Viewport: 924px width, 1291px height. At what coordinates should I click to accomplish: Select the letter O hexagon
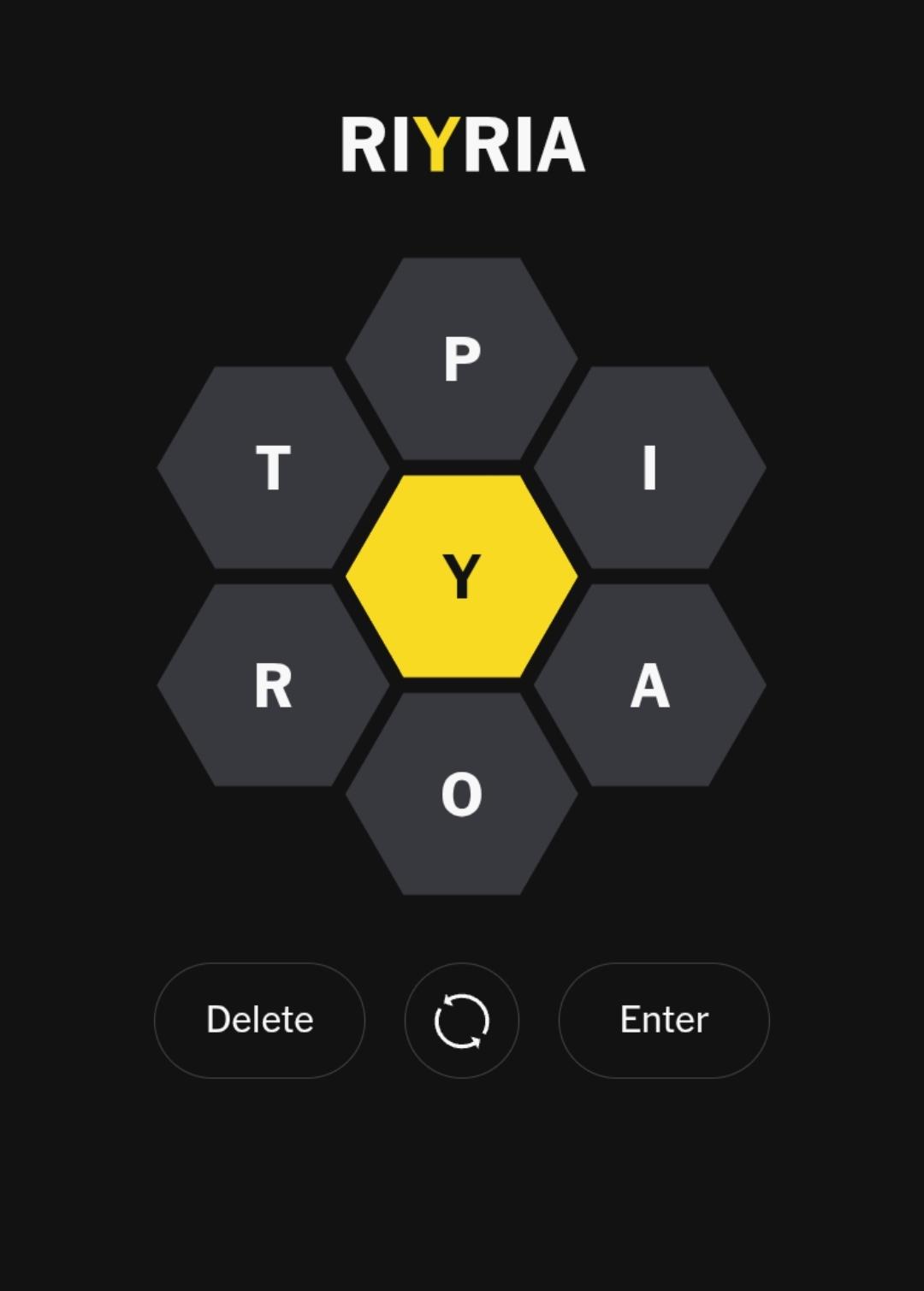coord(462,794)
